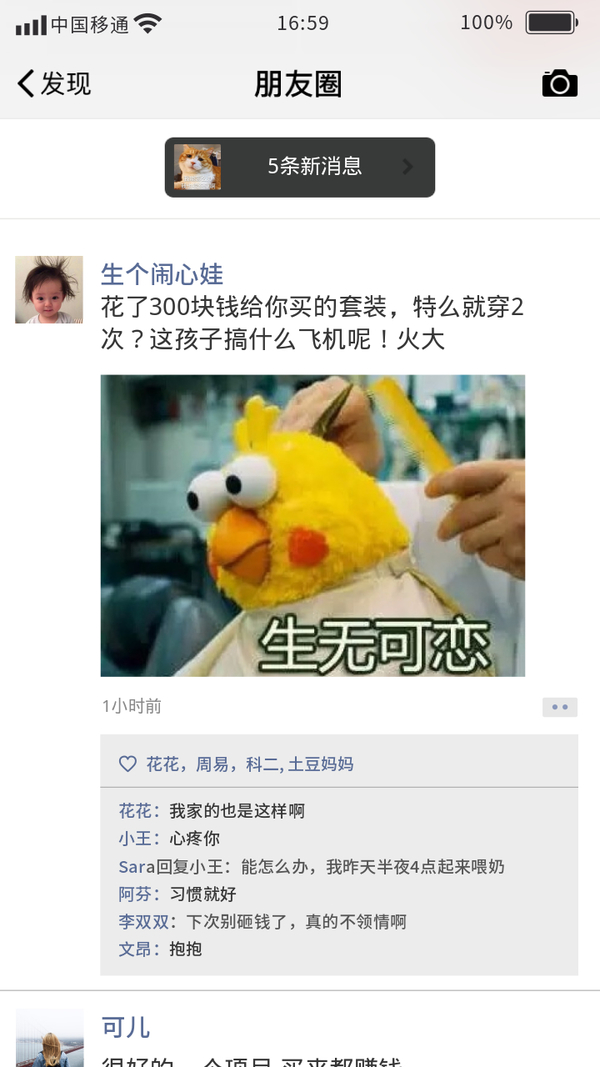The width and height of the screenshot is (600, 1067).
Task: Open 土豆妈妈's profile from likes
Action: click(321, 764)
